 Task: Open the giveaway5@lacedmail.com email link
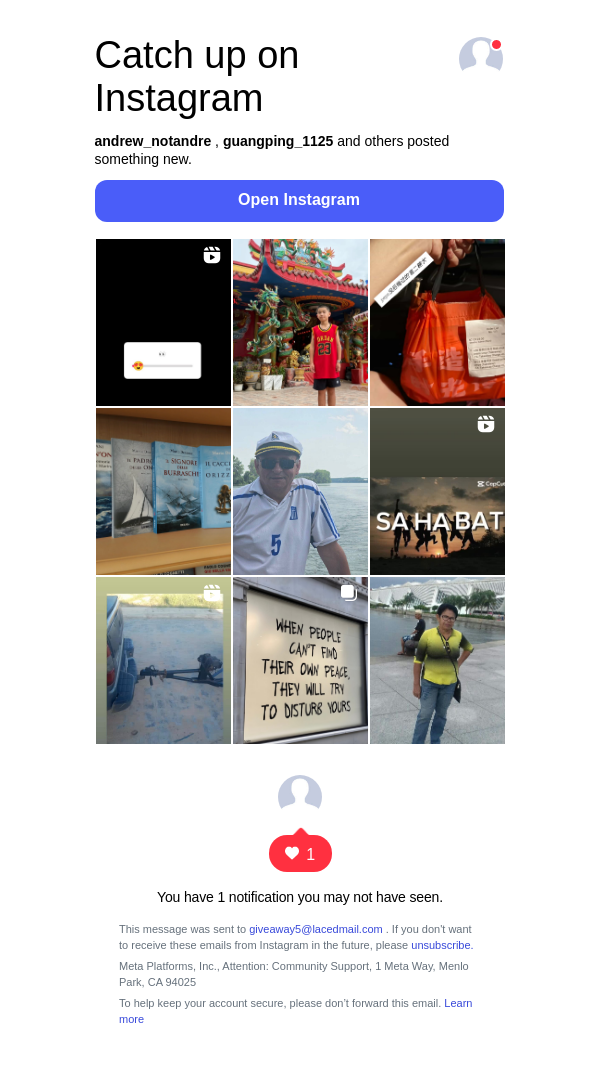point(315,929)
